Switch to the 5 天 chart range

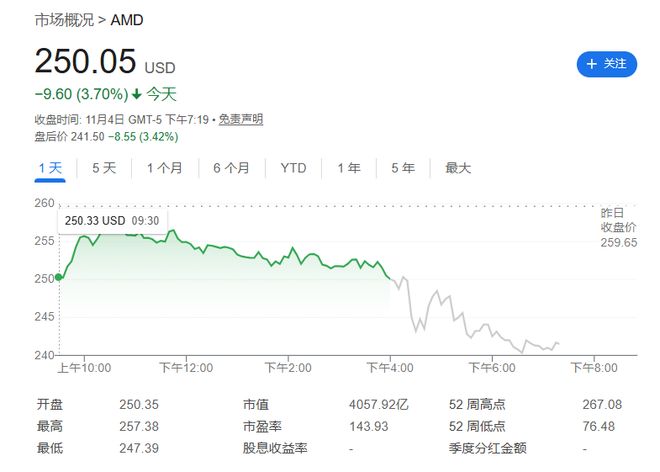[x=104, y=168]
